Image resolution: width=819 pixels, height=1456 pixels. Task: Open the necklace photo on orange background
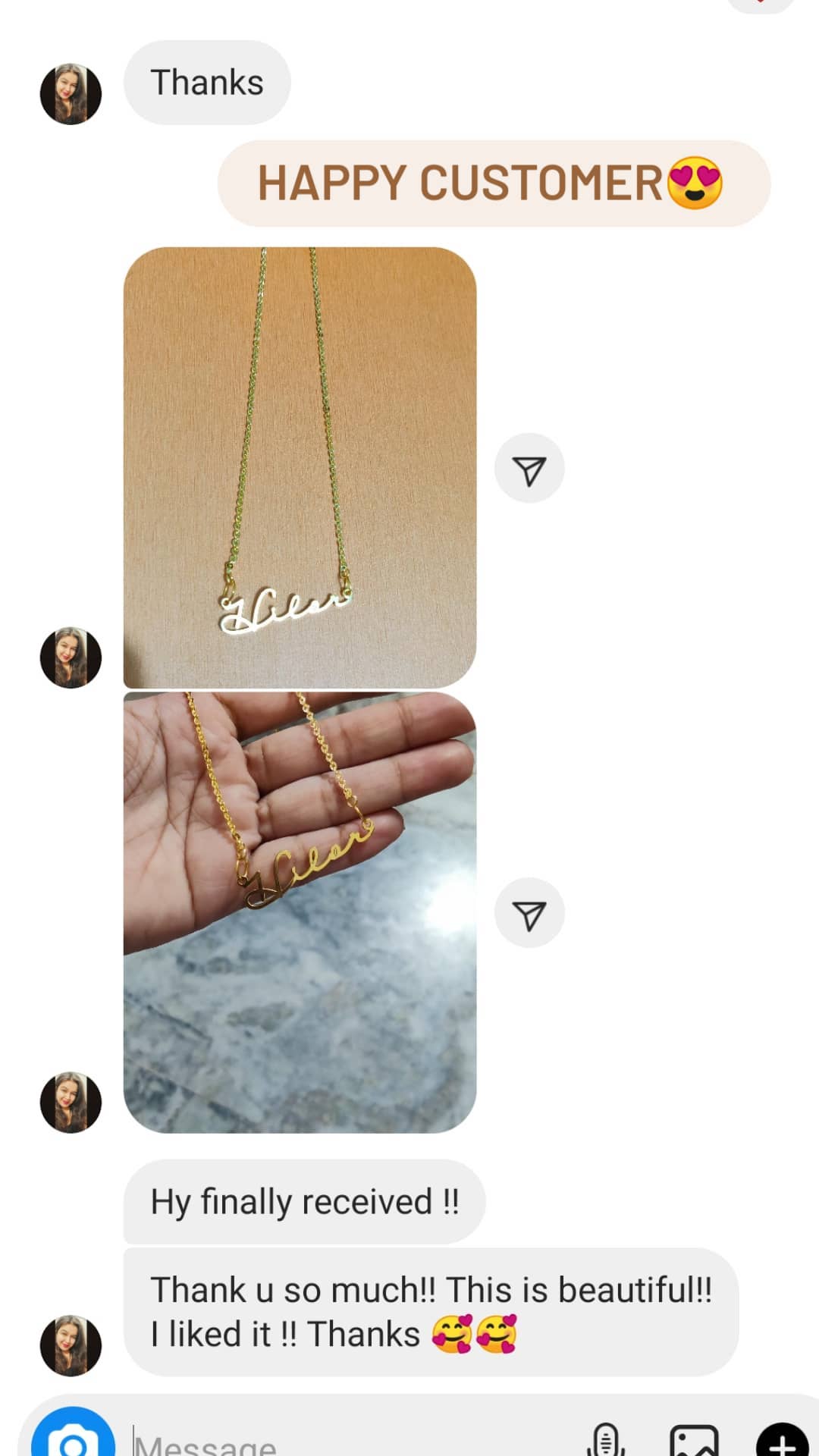300,467
